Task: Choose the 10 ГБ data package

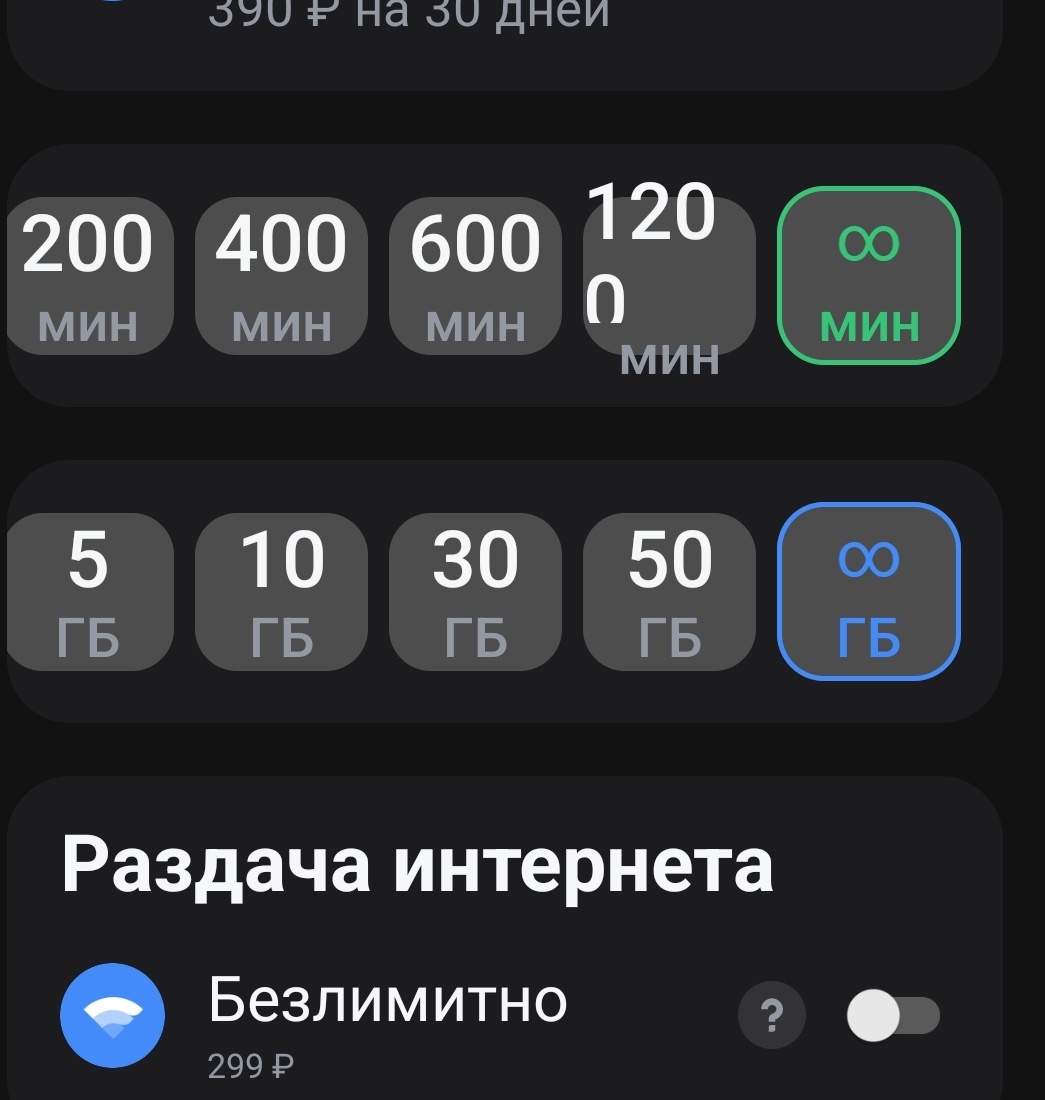Action: [x=281, y=591]
